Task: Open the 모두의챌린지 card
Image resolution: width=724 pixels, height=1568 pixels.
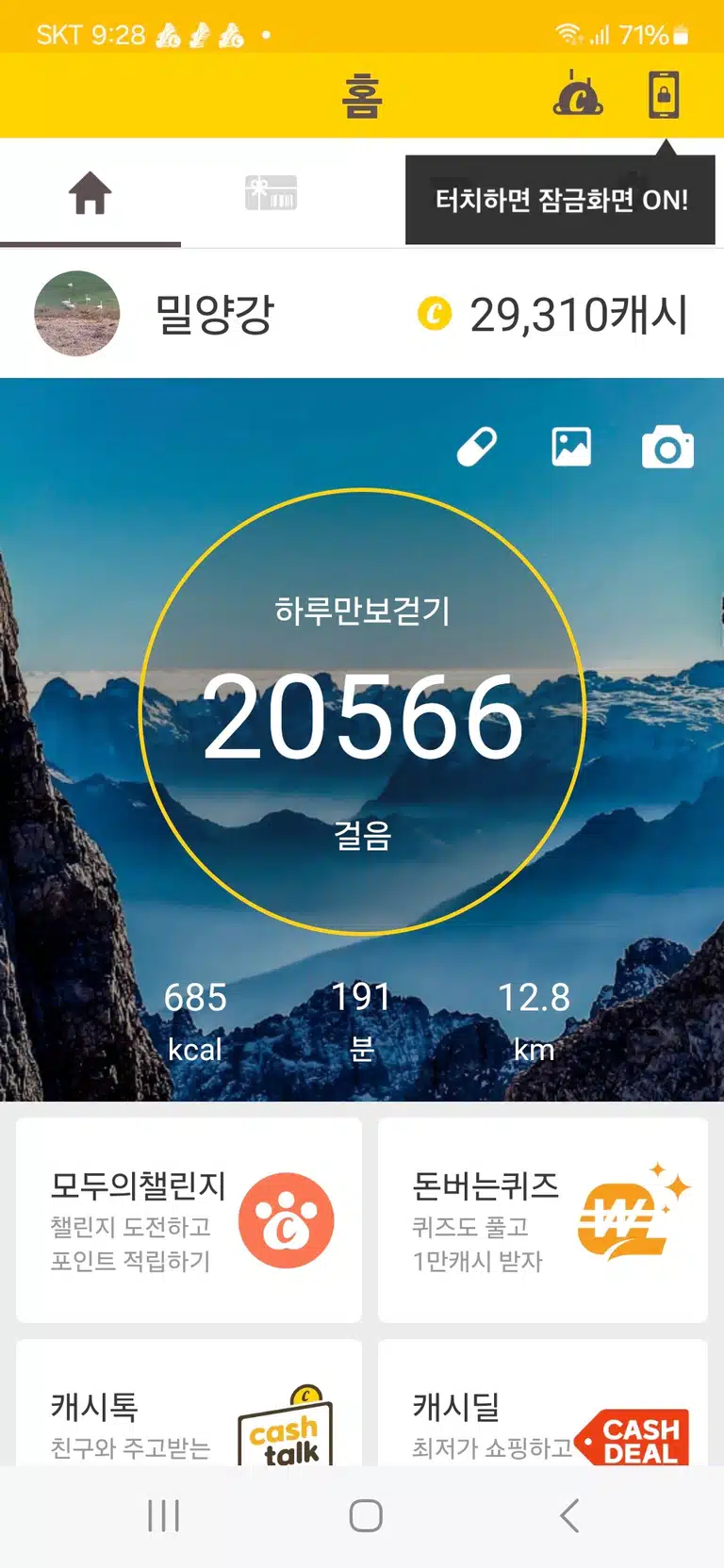Action: [189, 1220]
